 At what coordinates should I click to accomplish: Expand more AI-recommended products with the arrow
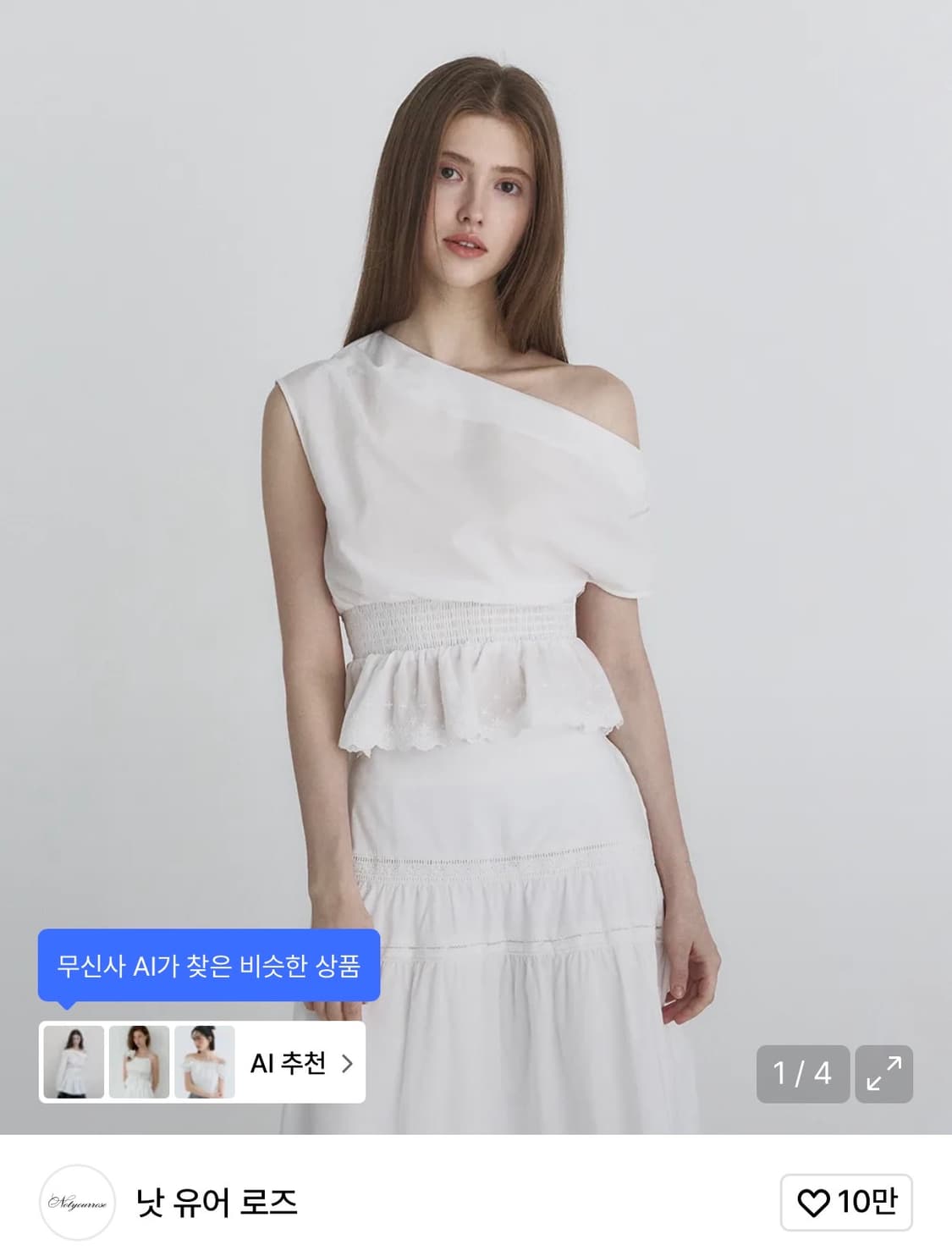point(347,1064)
